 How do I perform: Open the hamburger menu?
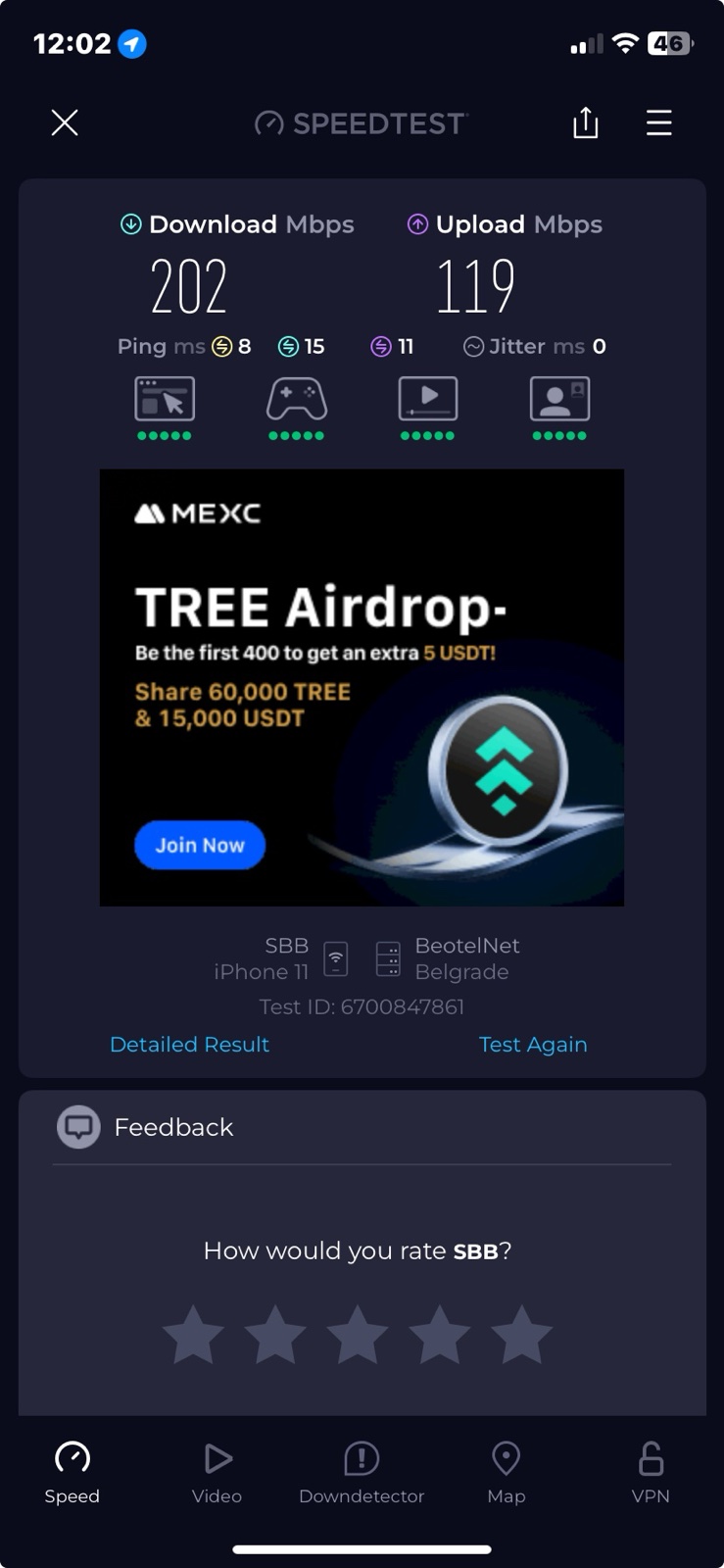click(x=658, y=122)
